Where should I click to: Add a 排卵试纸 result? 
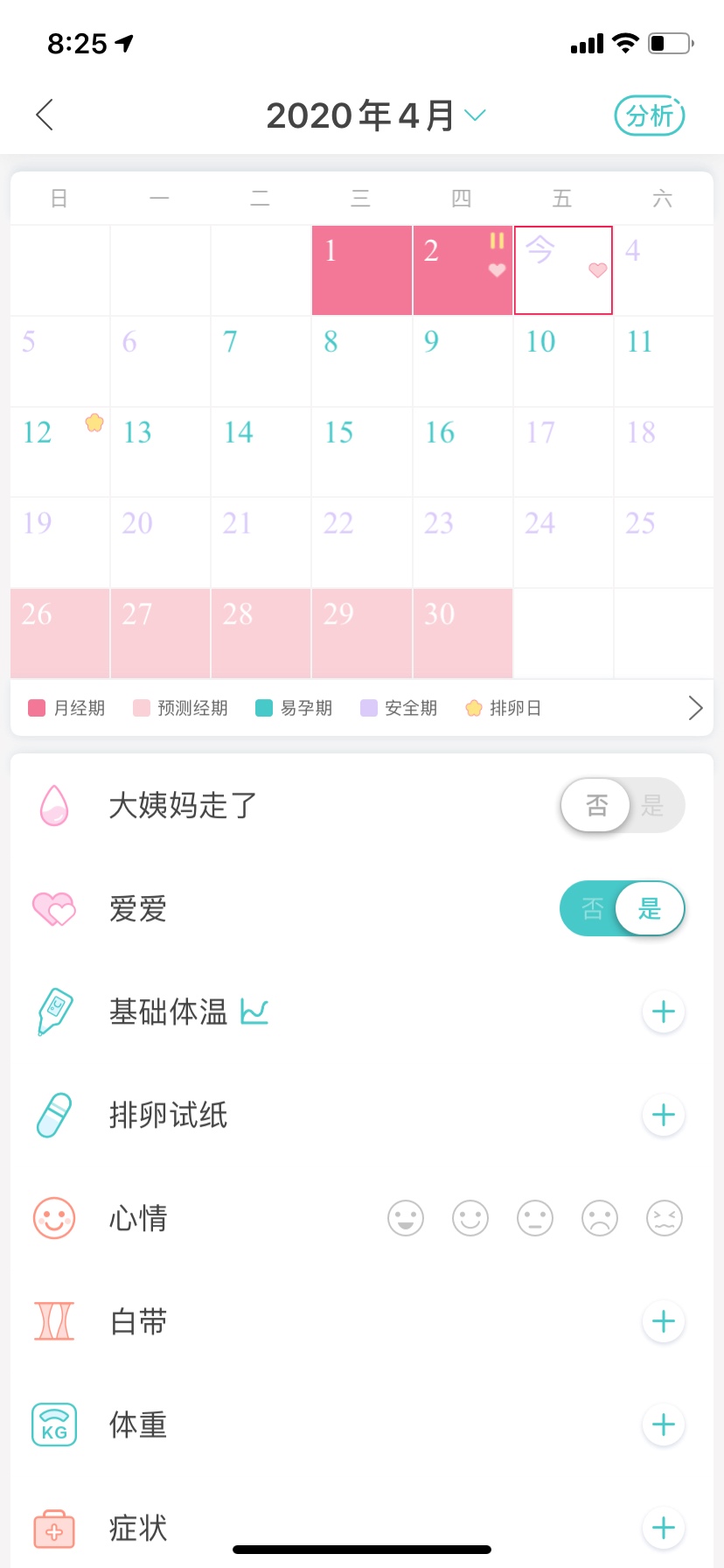tap(663, 1115)
